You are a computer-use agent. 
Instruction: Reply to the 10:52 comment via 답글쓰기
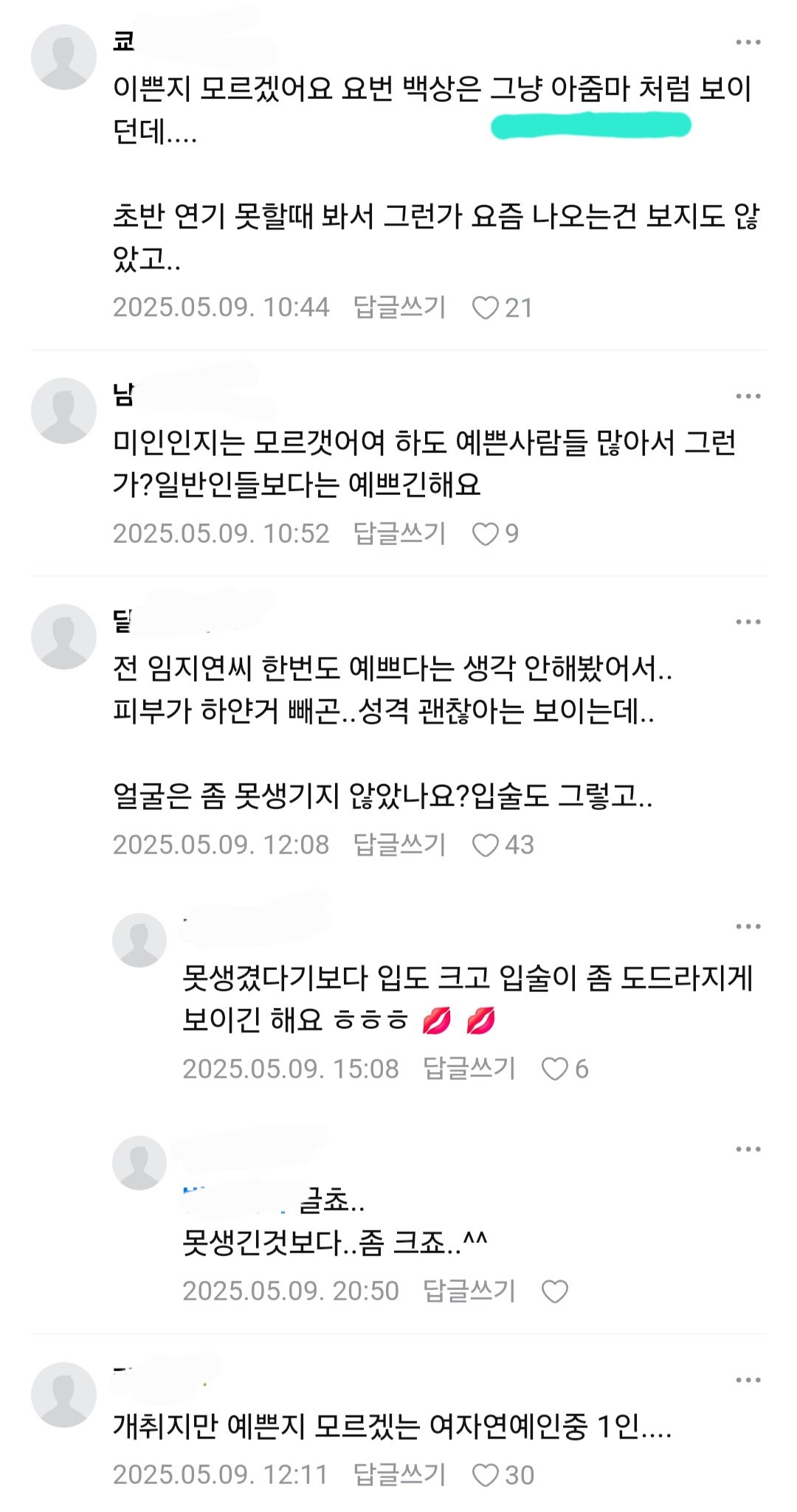tap(399, 533)
